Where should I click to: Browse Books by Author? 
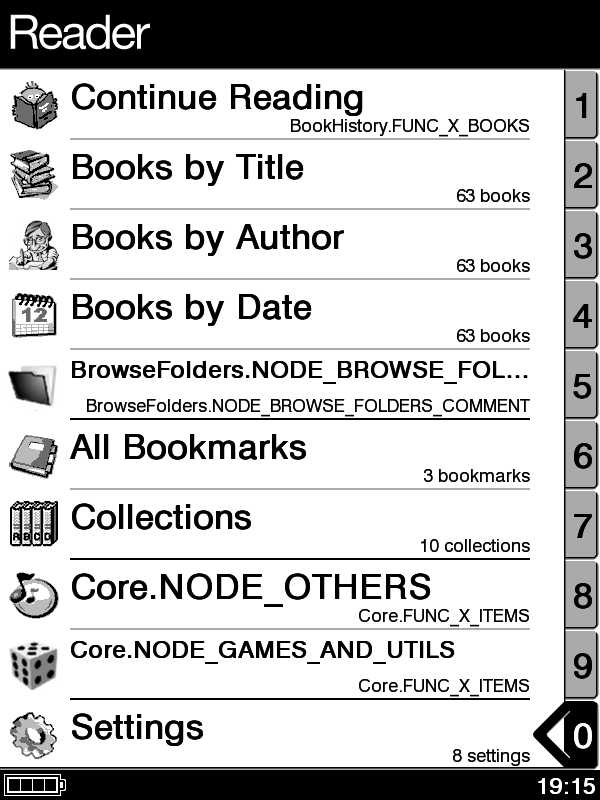click(207, 238)
